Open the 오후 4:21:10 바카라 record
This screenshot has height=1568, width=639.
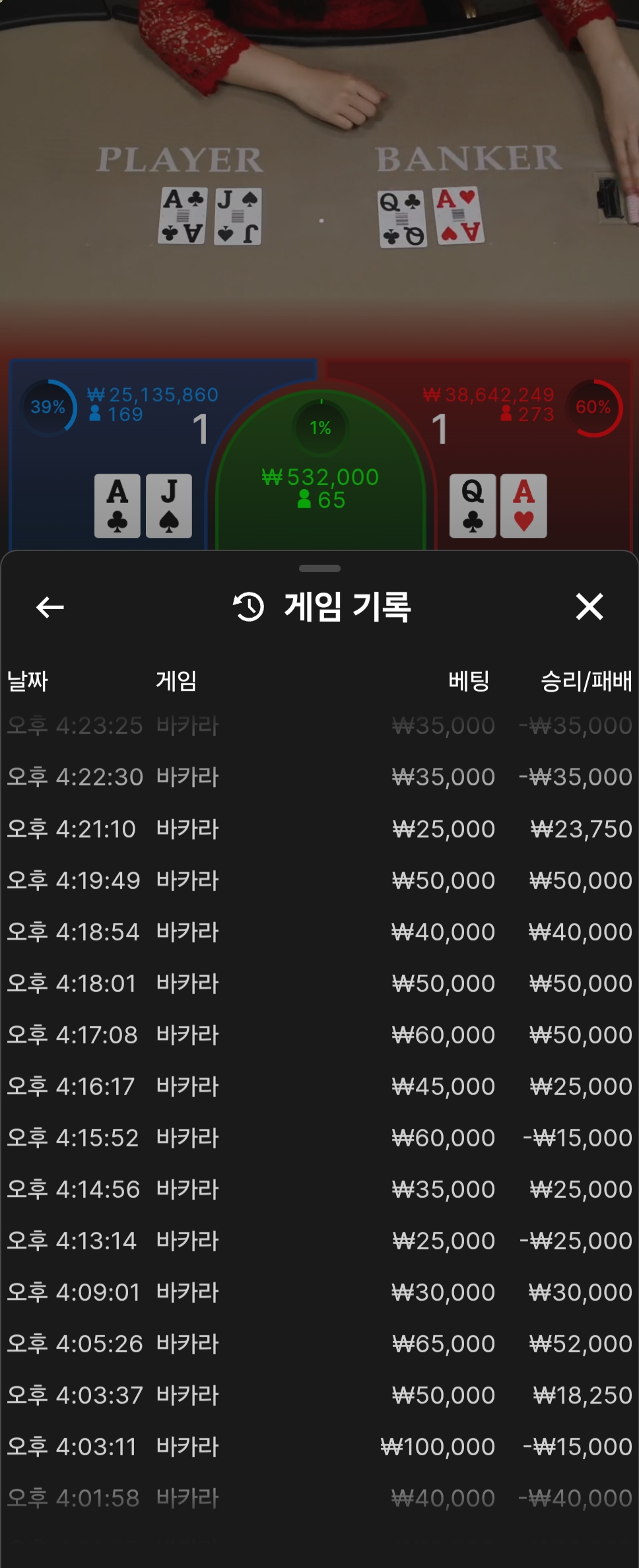coord(319,829)
